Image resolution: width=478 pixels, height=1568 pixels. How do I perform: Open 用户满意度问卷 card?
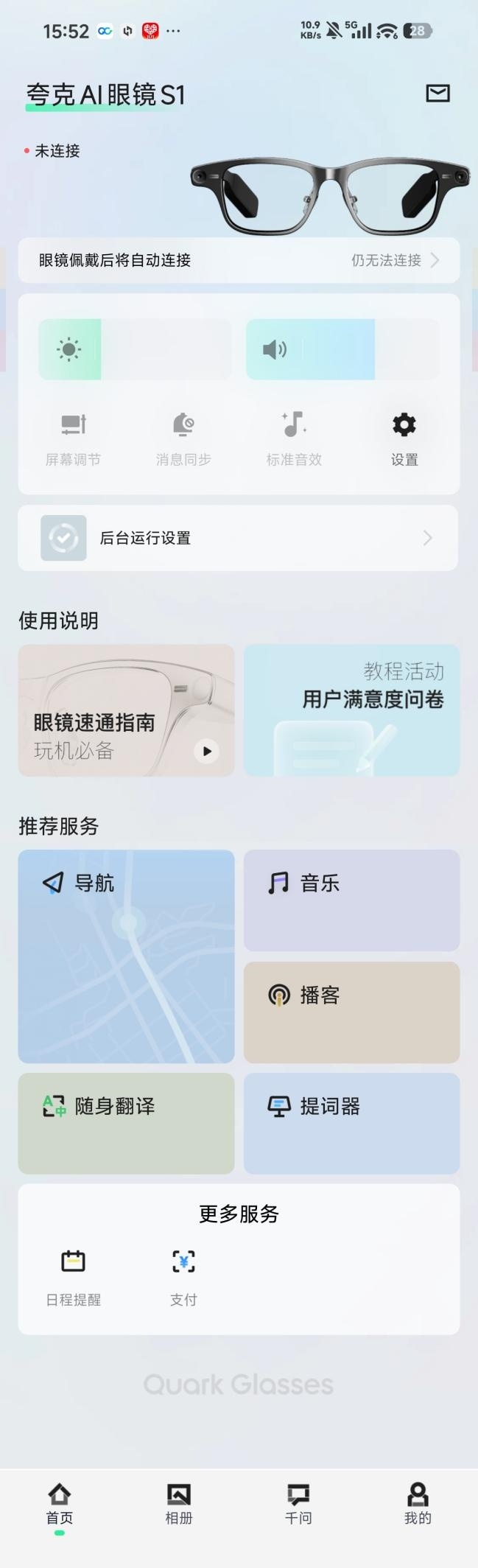tap(351, 710)
